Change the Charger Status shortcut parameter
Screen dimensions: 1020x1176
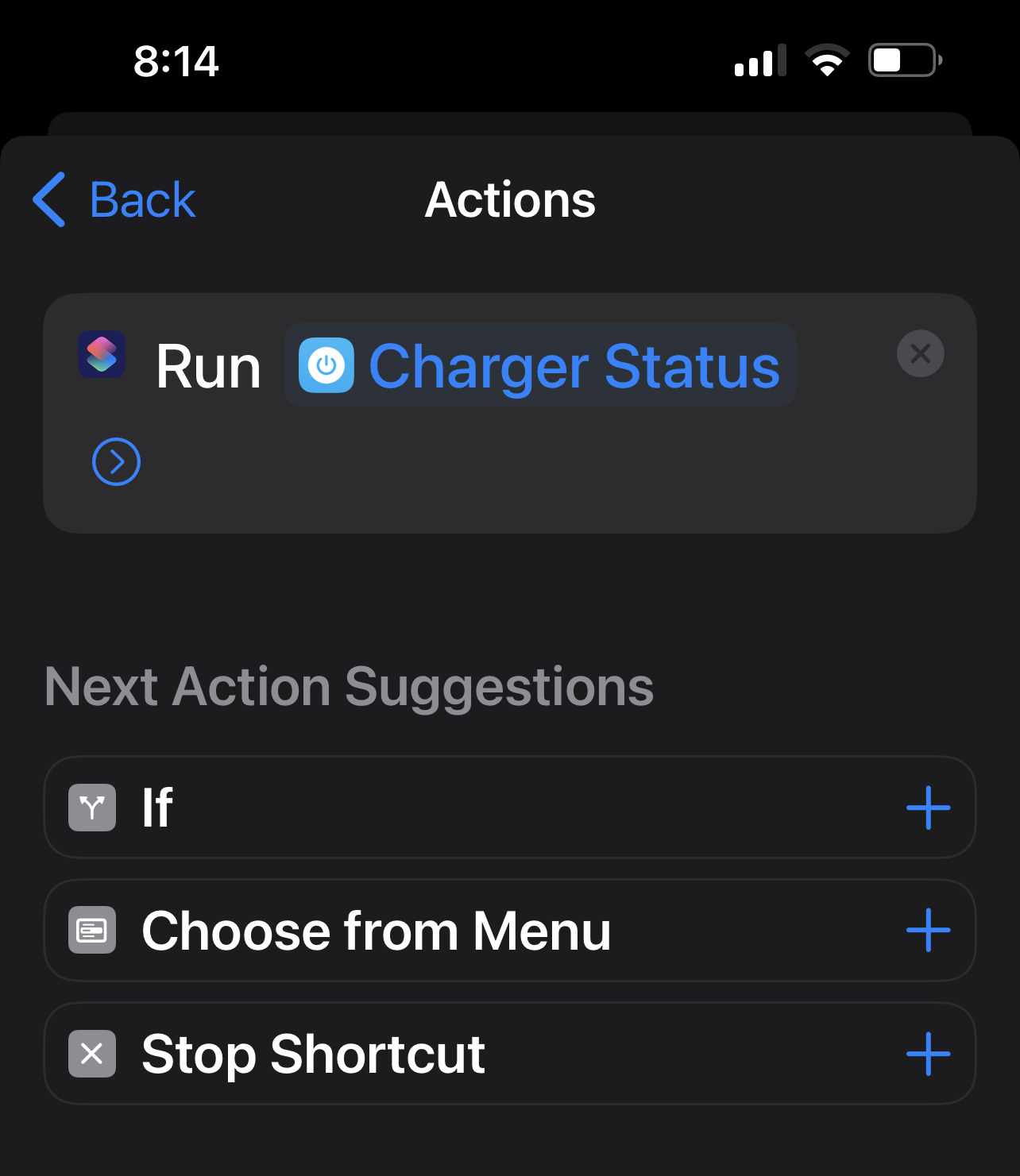(540, 366)
